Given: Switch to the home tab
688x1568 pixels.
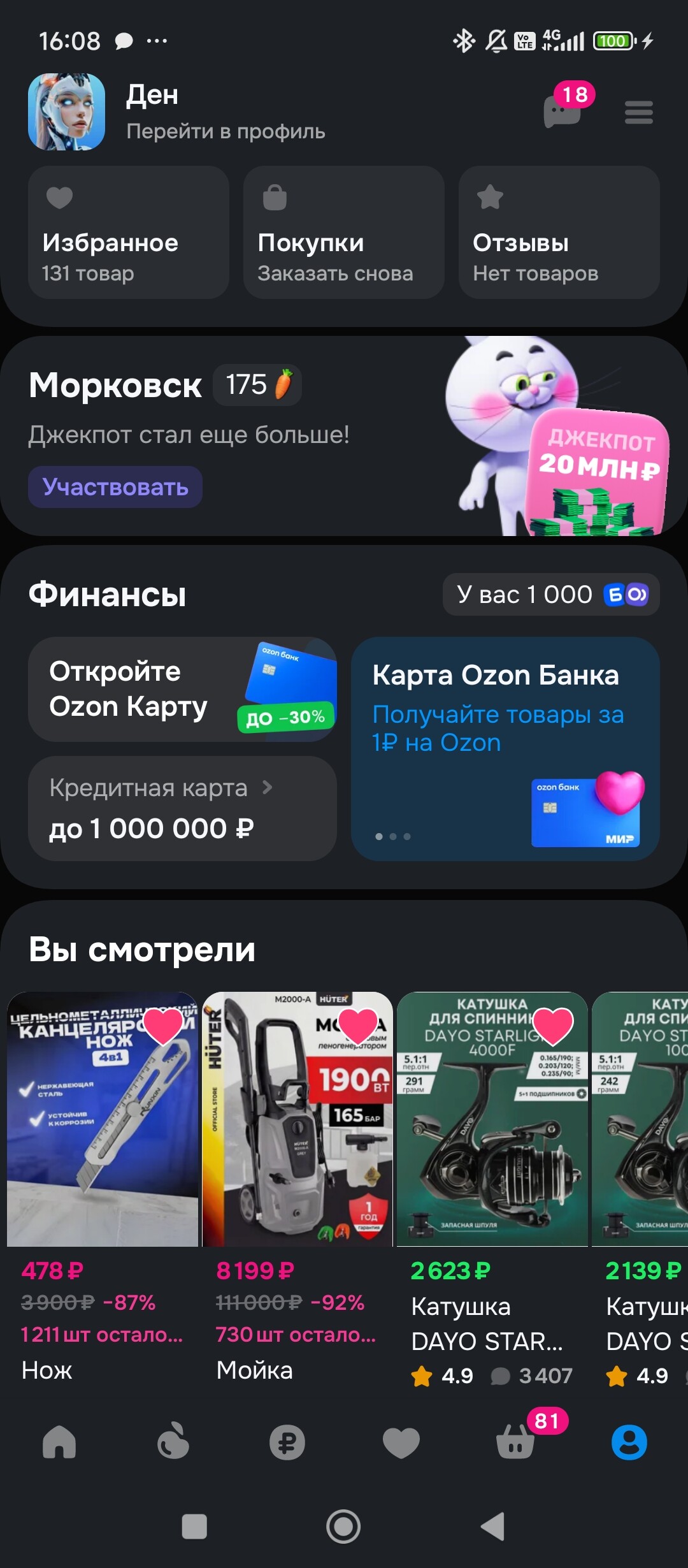Looking at the screenshot, I should [x=59, y=1443].
